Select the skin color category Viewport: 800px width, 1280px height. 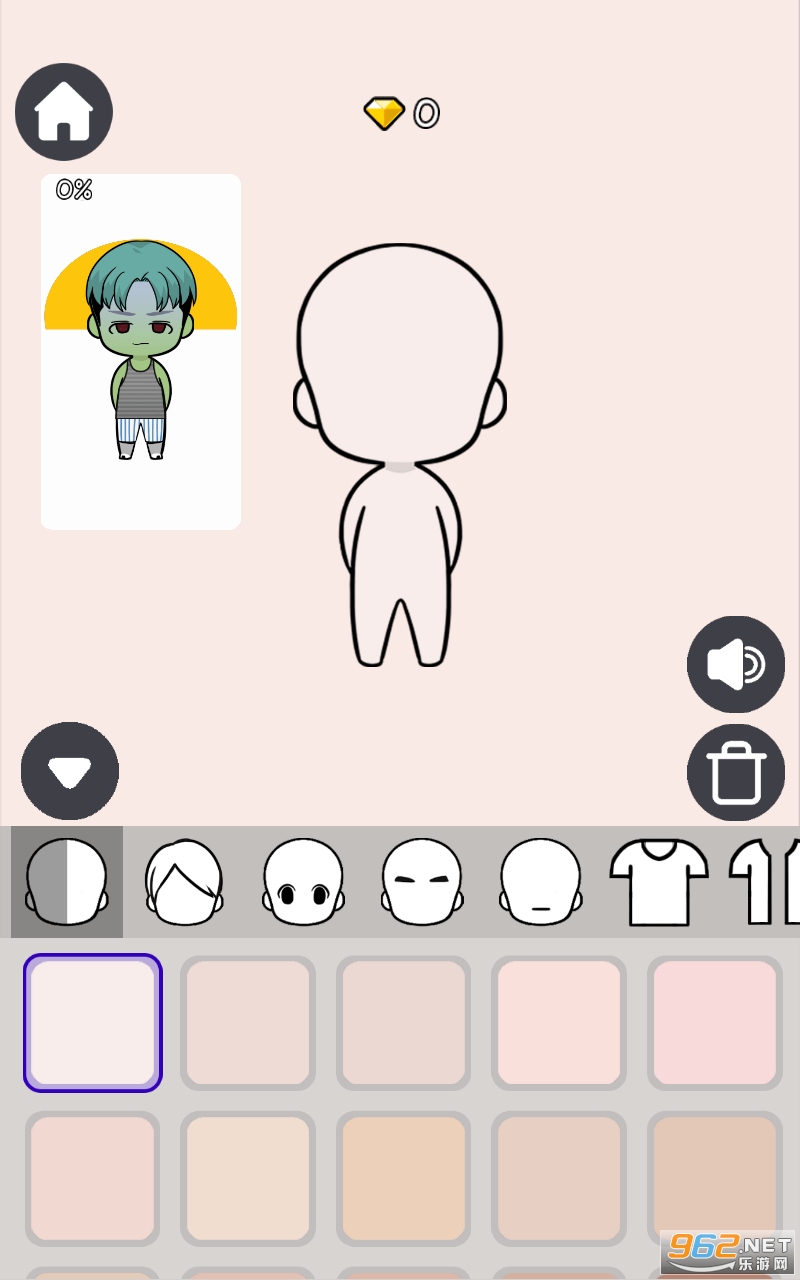coord(67,882)
